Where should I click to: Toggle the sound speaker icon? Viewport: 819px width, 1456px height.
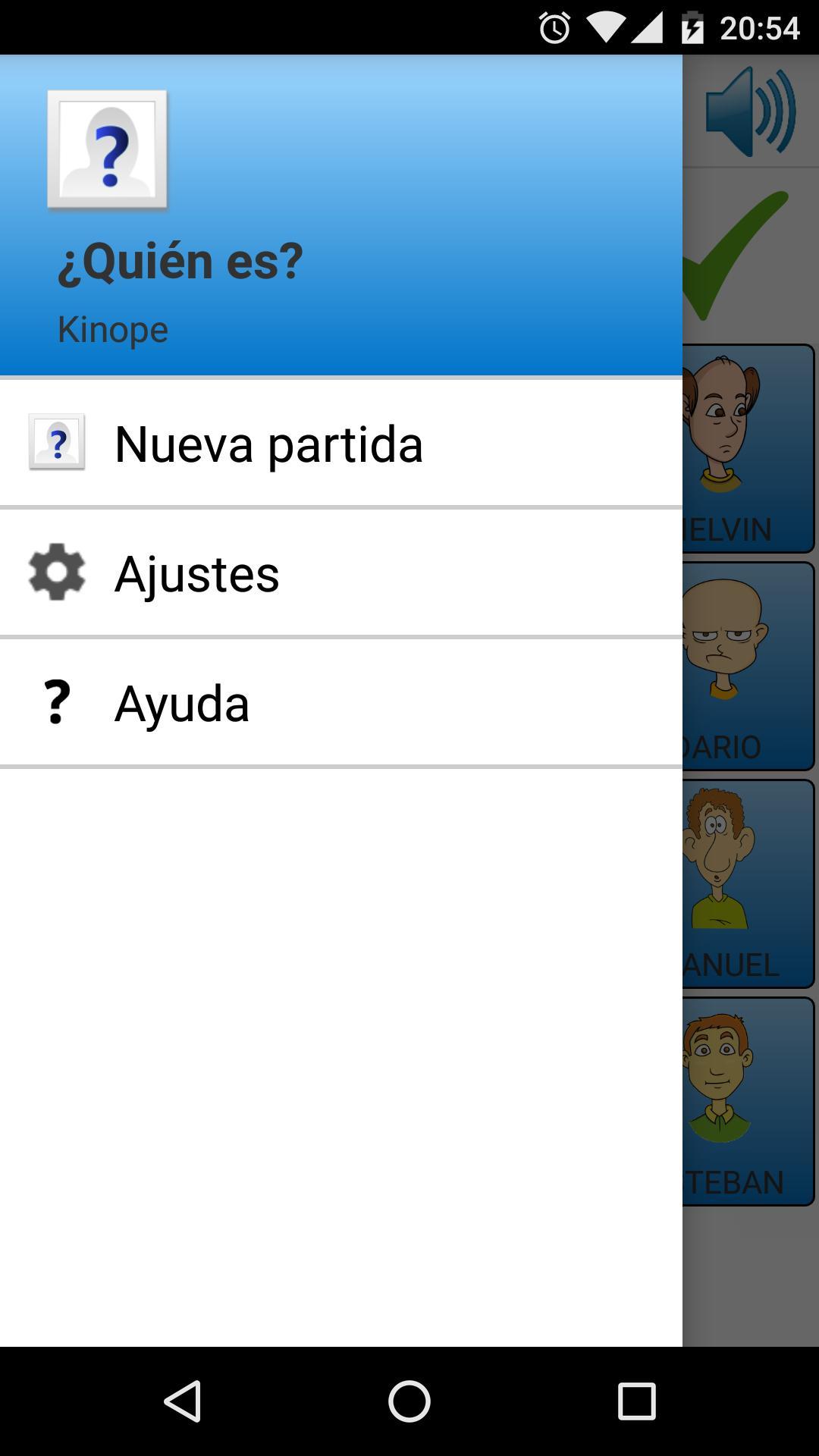tap(750, 112)
